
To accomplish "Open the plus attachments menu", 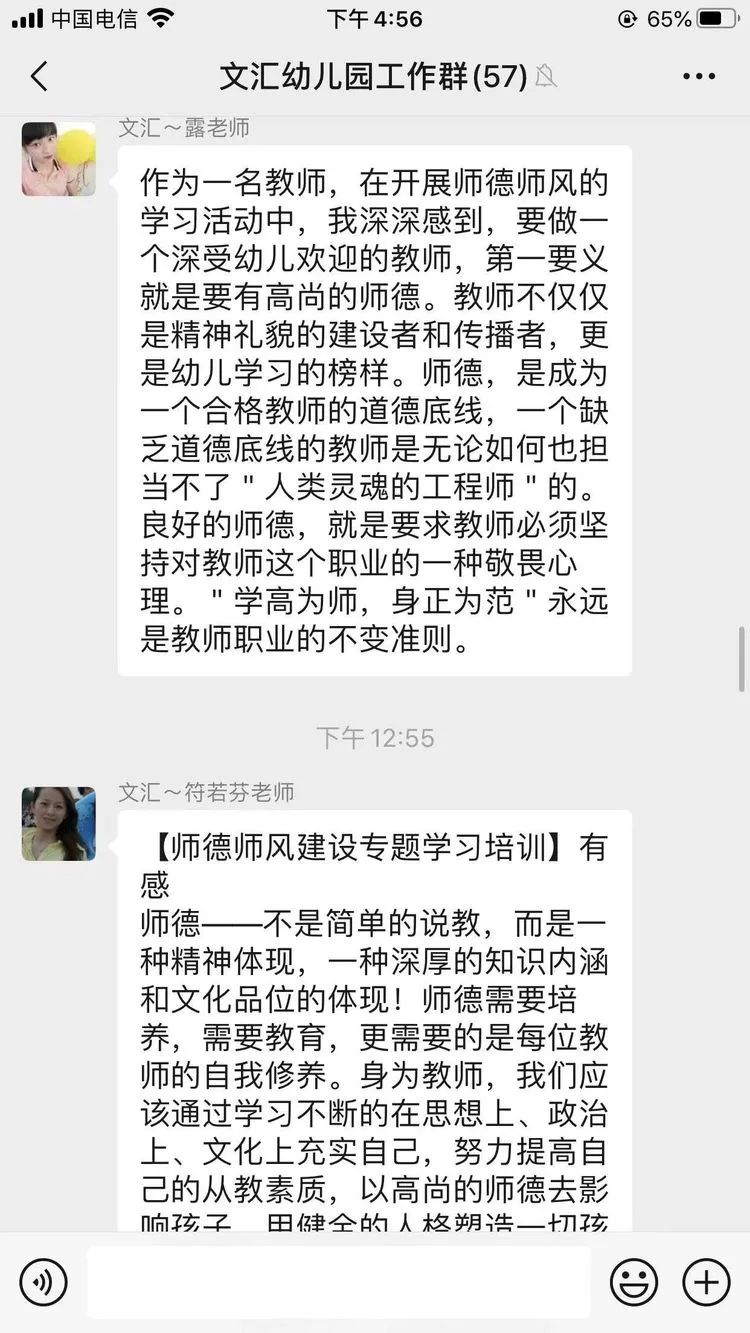I will (x=706, y=1282).
